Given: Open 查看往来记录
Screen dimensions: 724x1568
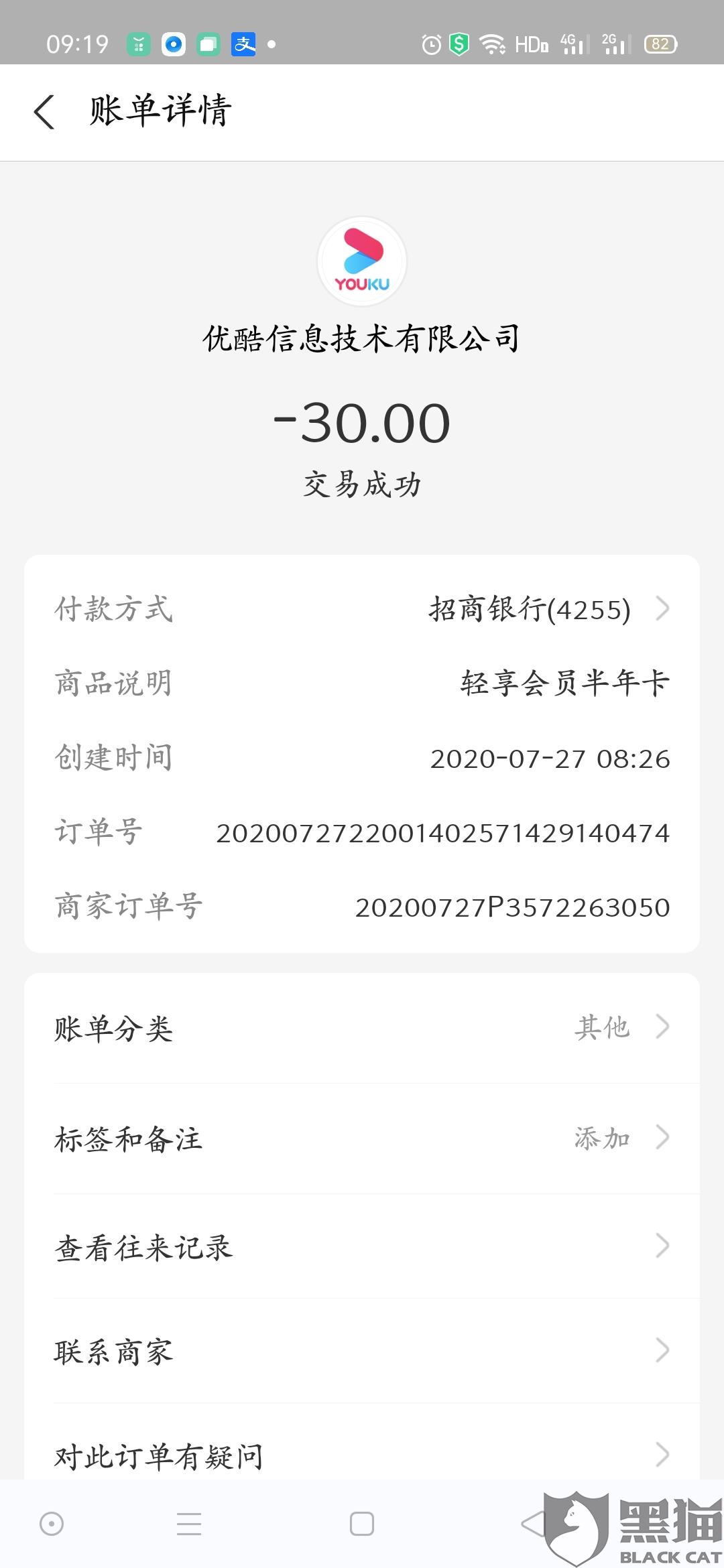Looking at the screenshot, I should point(362,1246).
